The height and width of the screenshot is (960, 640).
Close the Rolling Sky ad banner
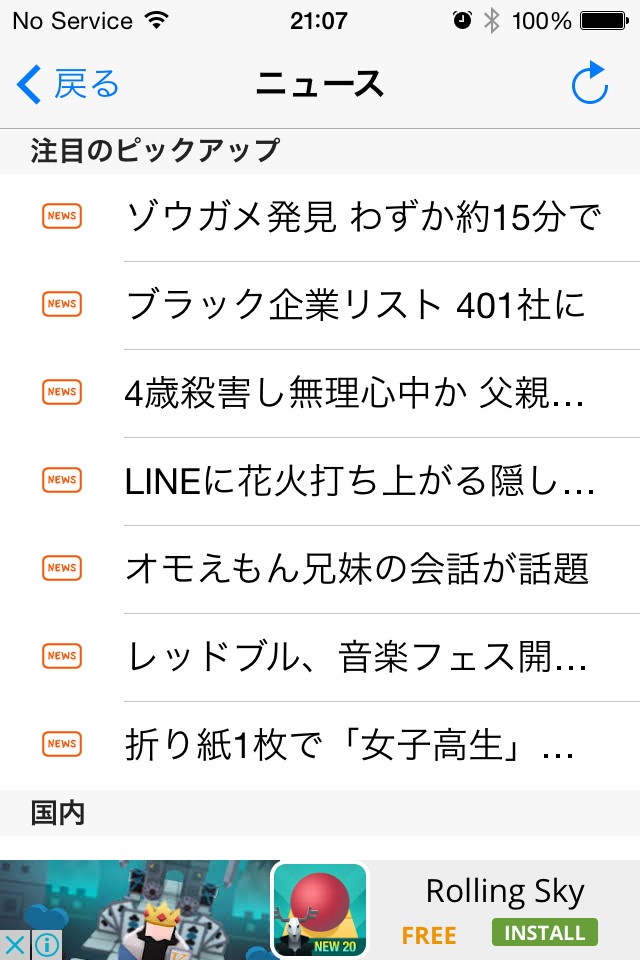click(13, 944)
